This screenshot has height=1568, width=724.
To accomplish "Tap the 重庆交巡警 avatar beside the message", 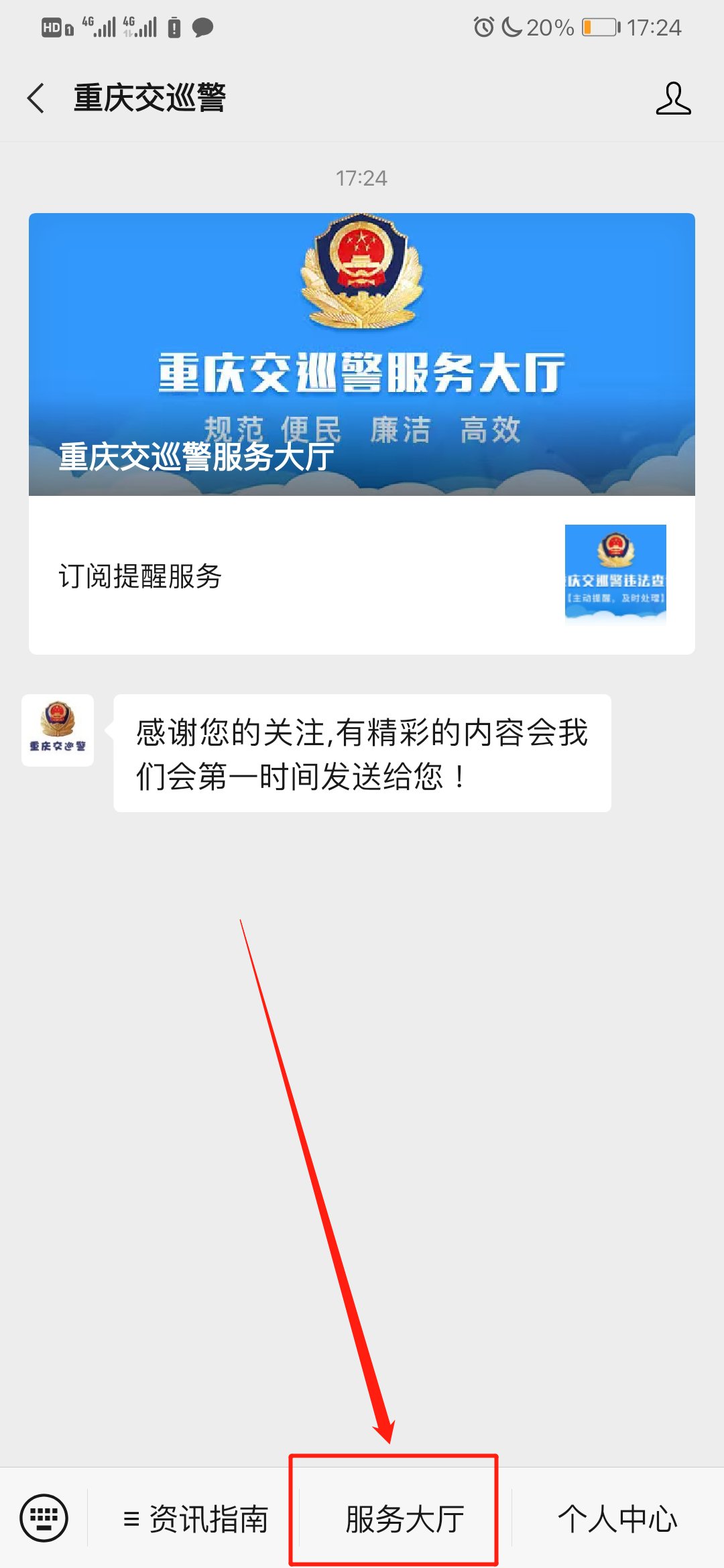I will [x=58, y=730].
